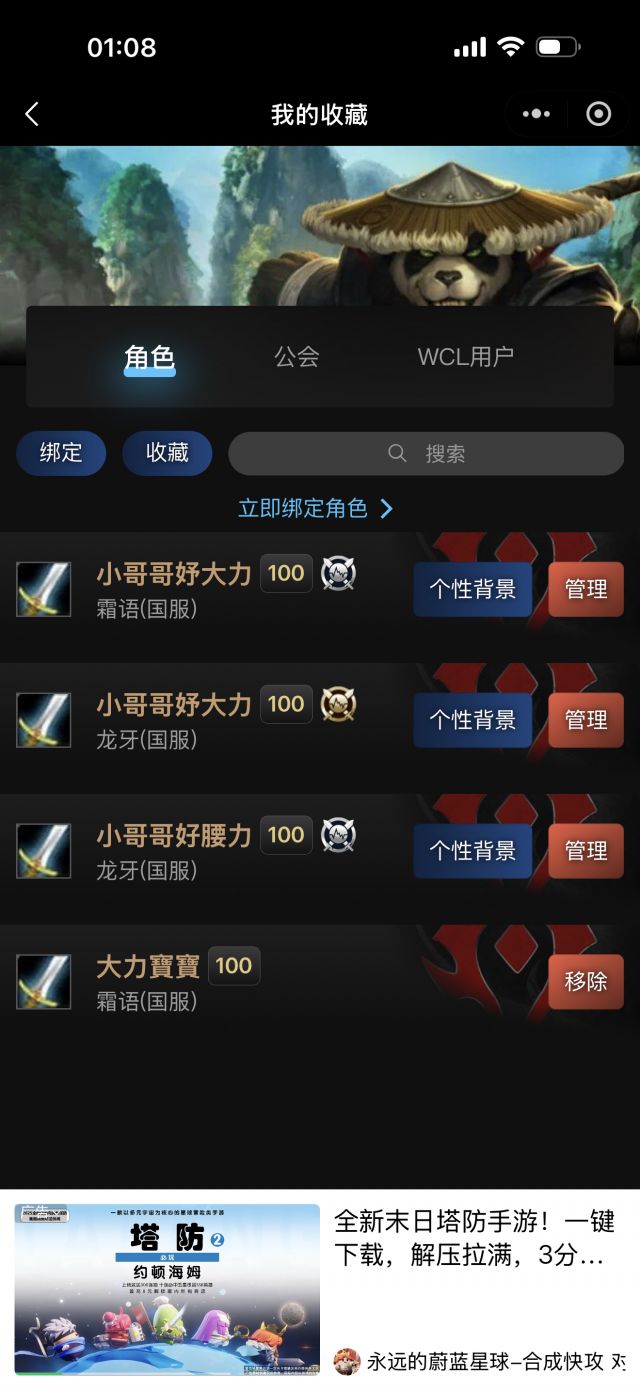Filter by 绑定 characters
The image size is (640, 1390).
click(61, 453)
